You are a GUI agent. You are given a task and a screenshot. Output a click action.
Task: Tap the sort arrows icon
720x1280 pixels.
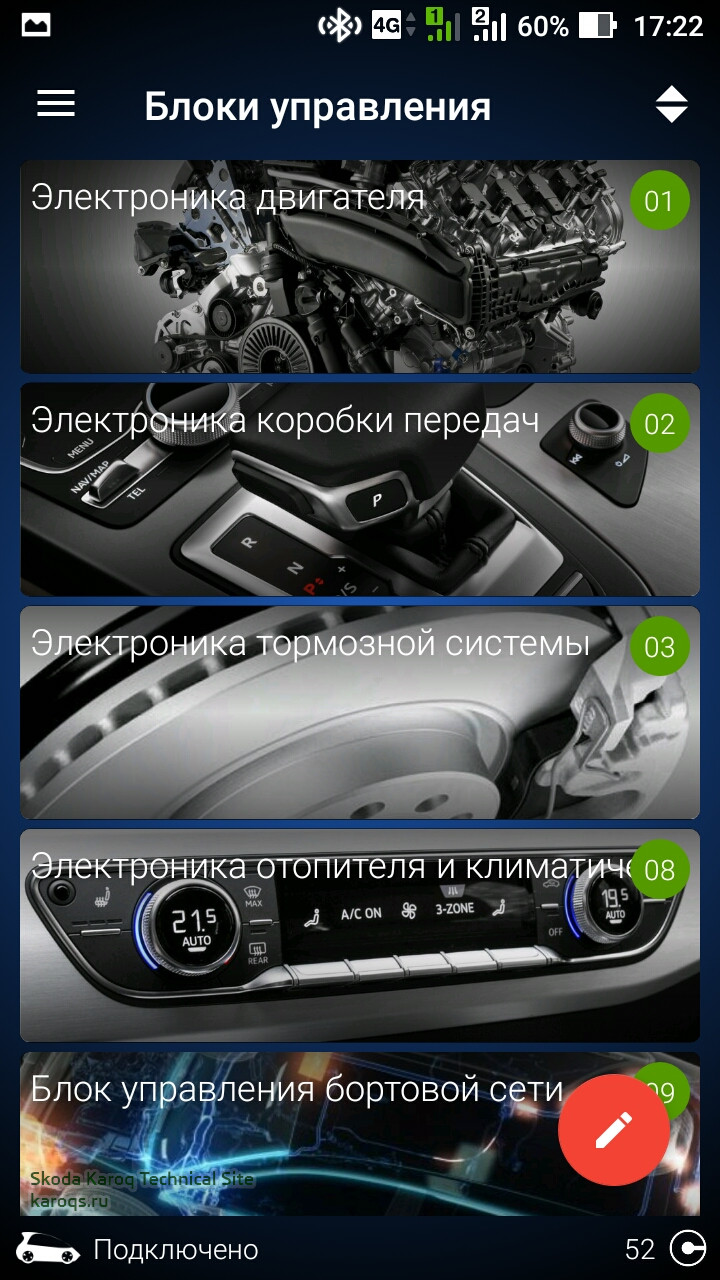click(671, 104)
